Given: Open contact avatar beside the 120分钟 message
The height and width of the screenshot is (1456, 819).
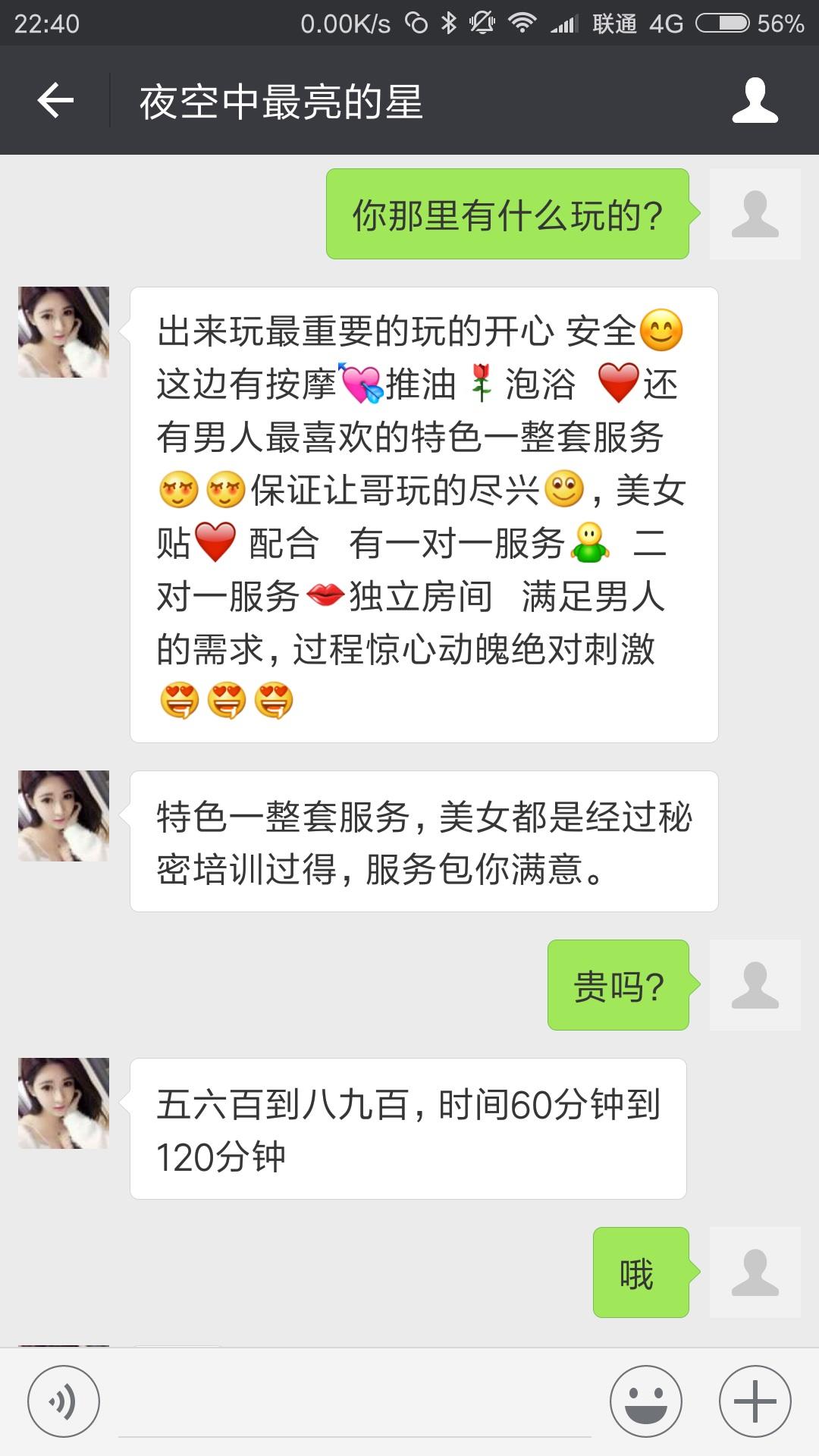Looking at the screenshot, I should coord(64,1103).
